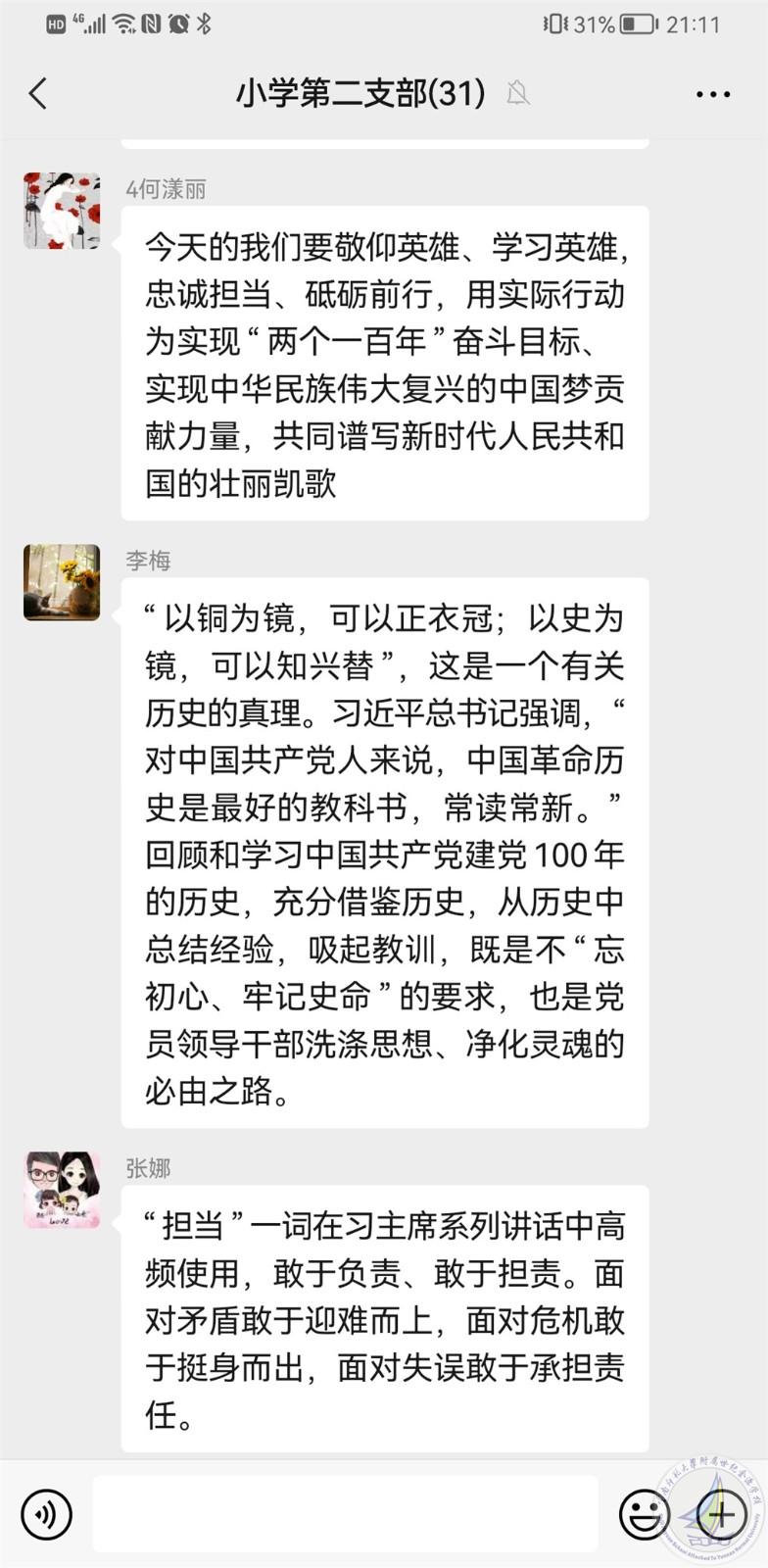Open 张娜's profile avatar
This screenshot has width=768, height=1568.
(62, 1190)
